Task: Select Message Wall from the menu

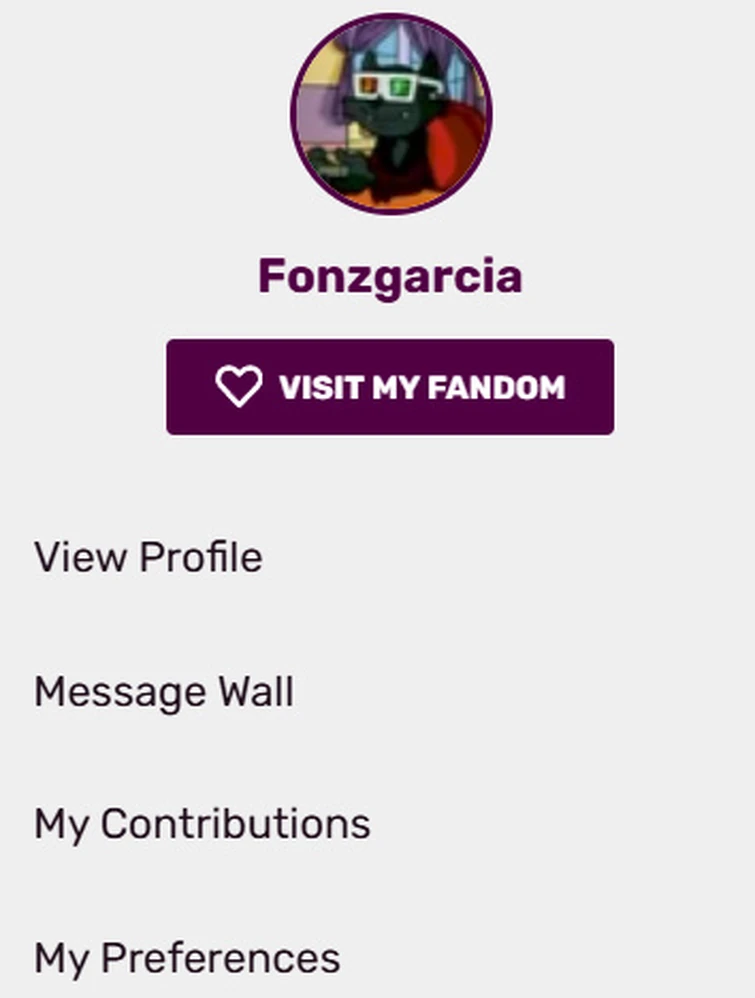Action: (163, 690)
